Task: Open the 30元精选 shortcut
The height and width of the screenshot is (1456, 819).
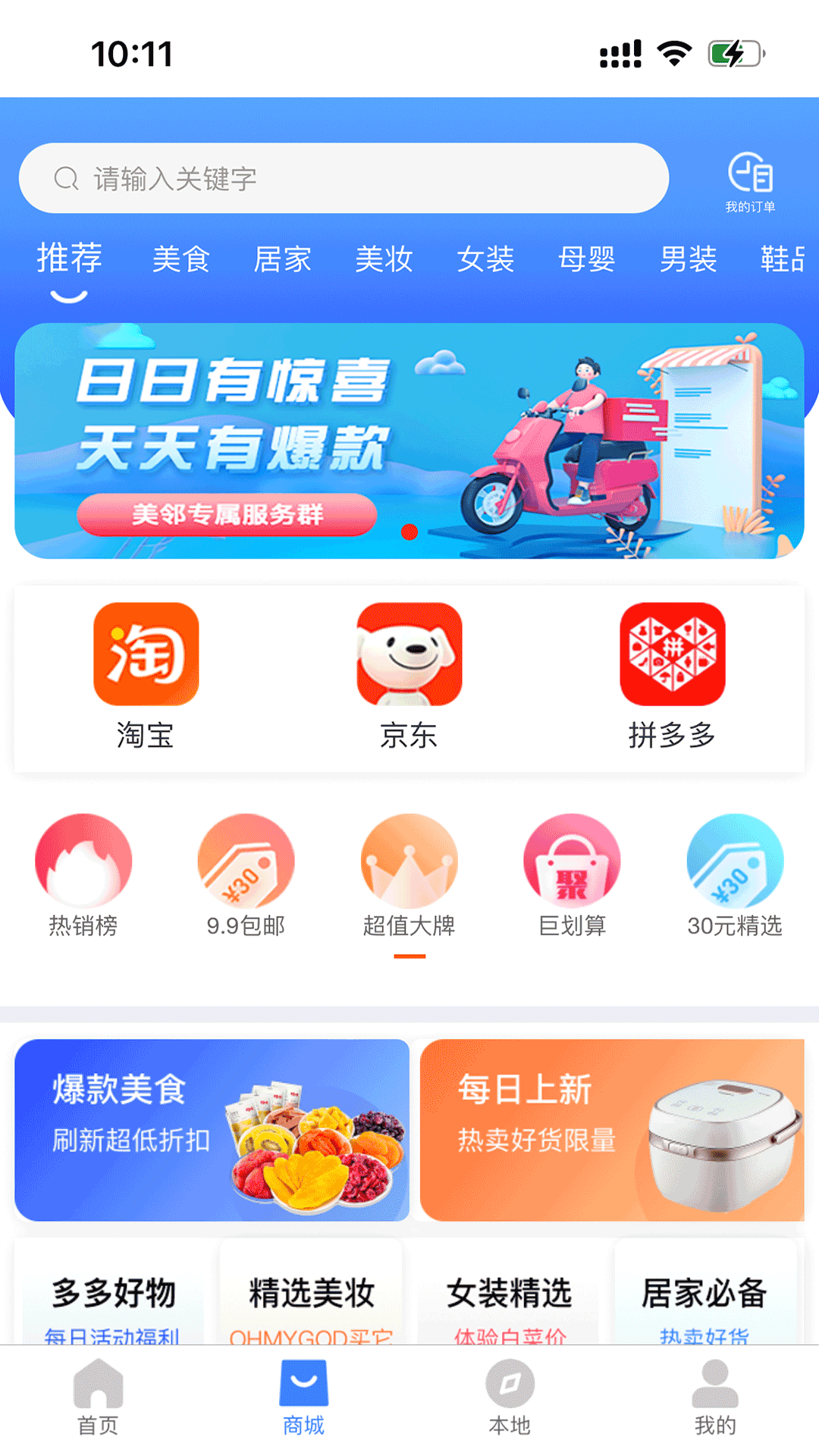Action: tap(734, 876)
